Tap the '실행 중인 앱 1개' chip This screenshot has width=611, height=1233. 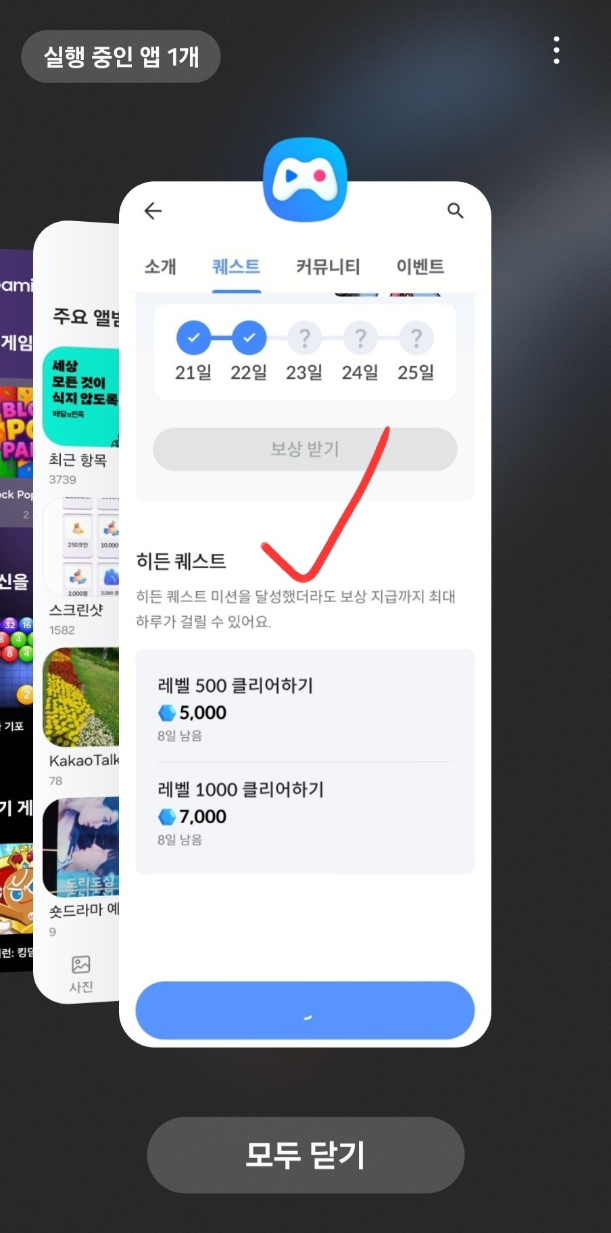pyautogui.click(x=121, y=56)
